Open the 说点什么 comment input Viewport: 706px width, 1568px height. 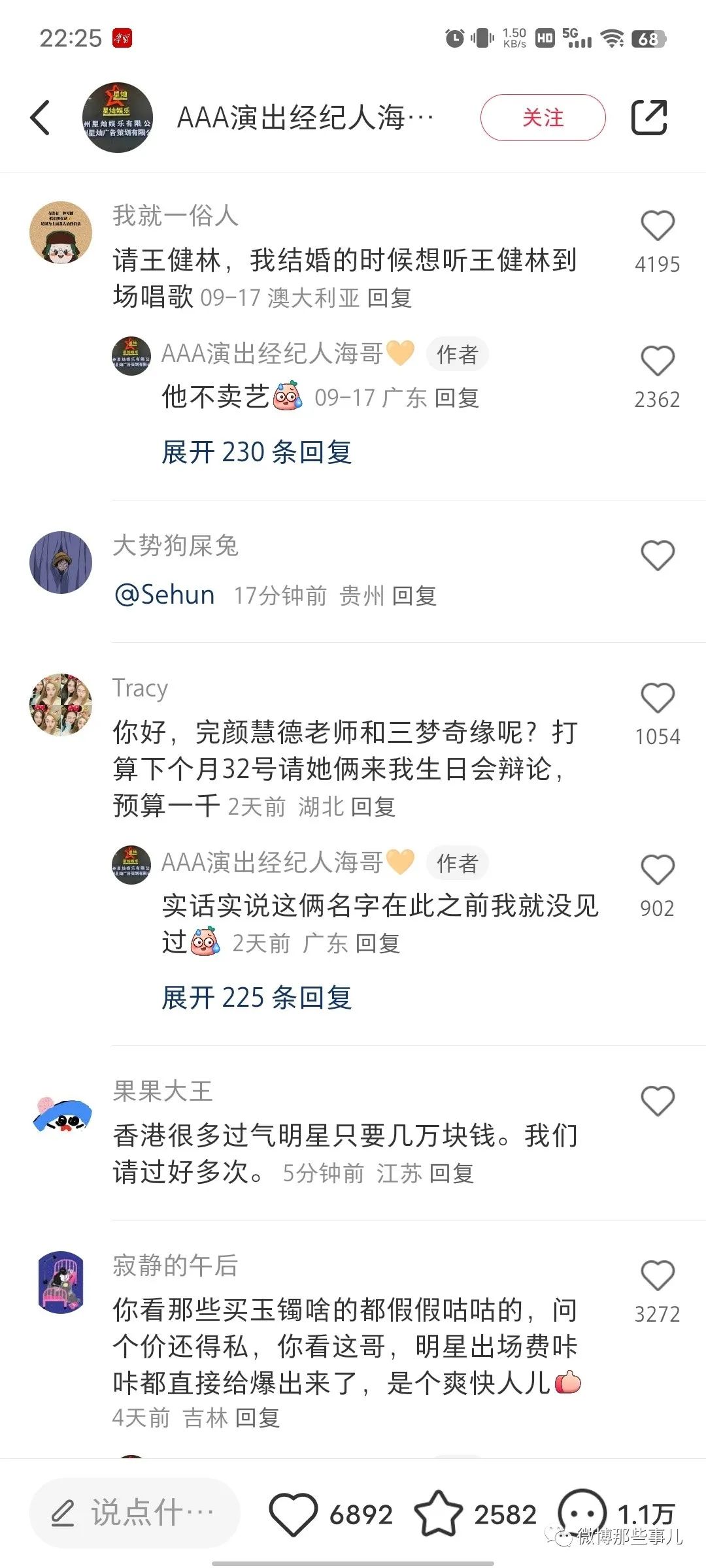point(135,1513)
